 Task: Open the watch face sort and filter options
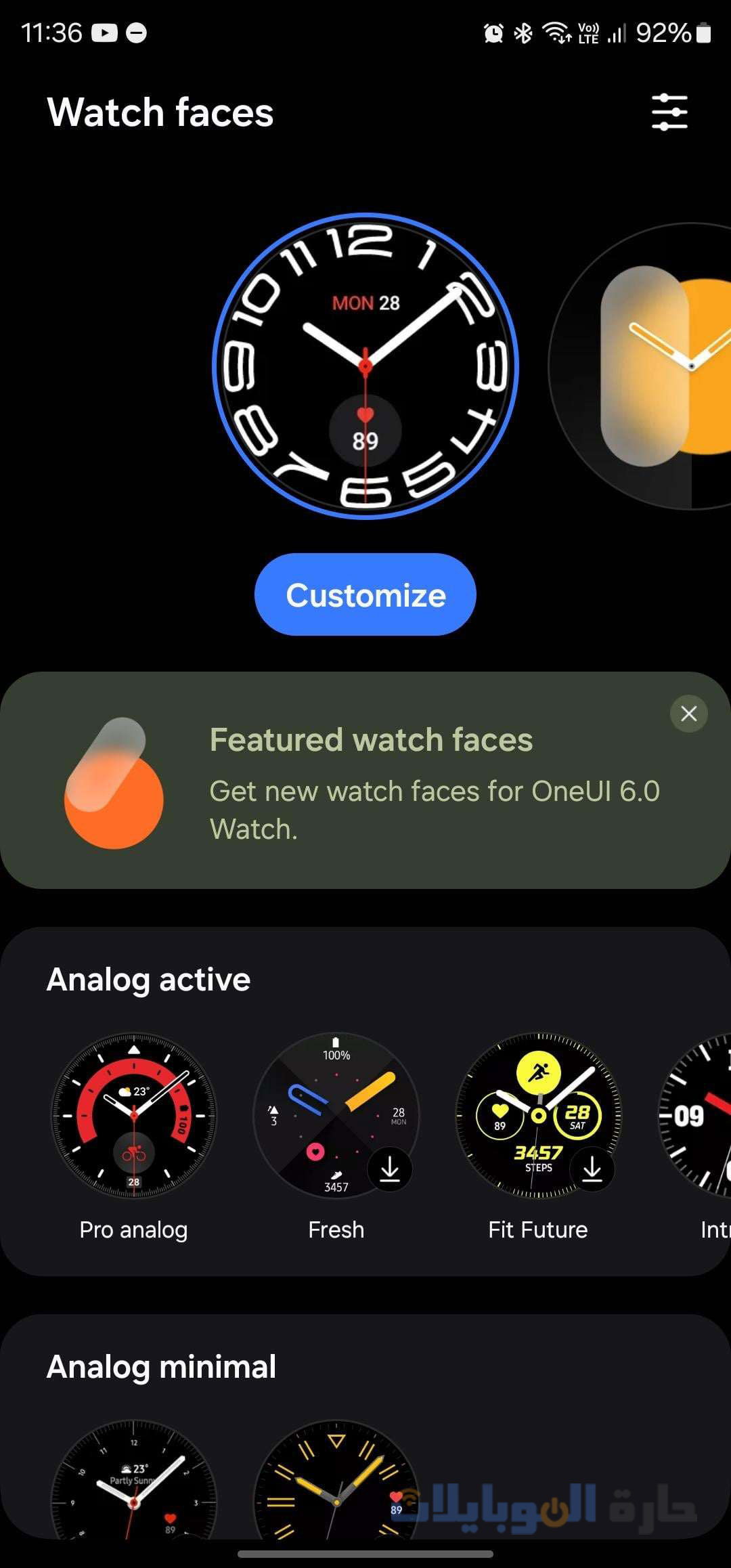tap(669, 112)
